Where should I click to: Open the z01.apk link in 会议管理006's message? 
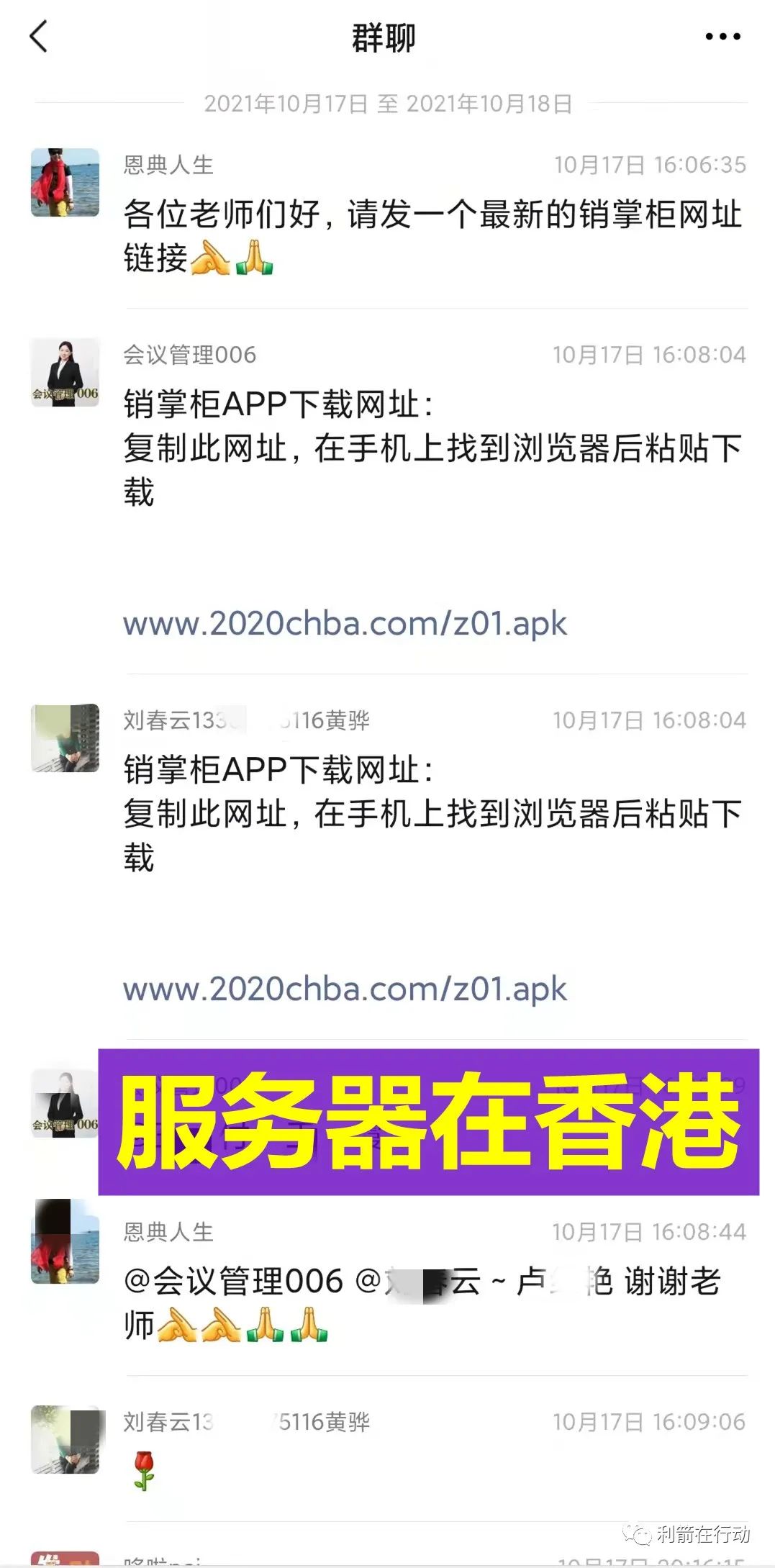click(345, 624)
